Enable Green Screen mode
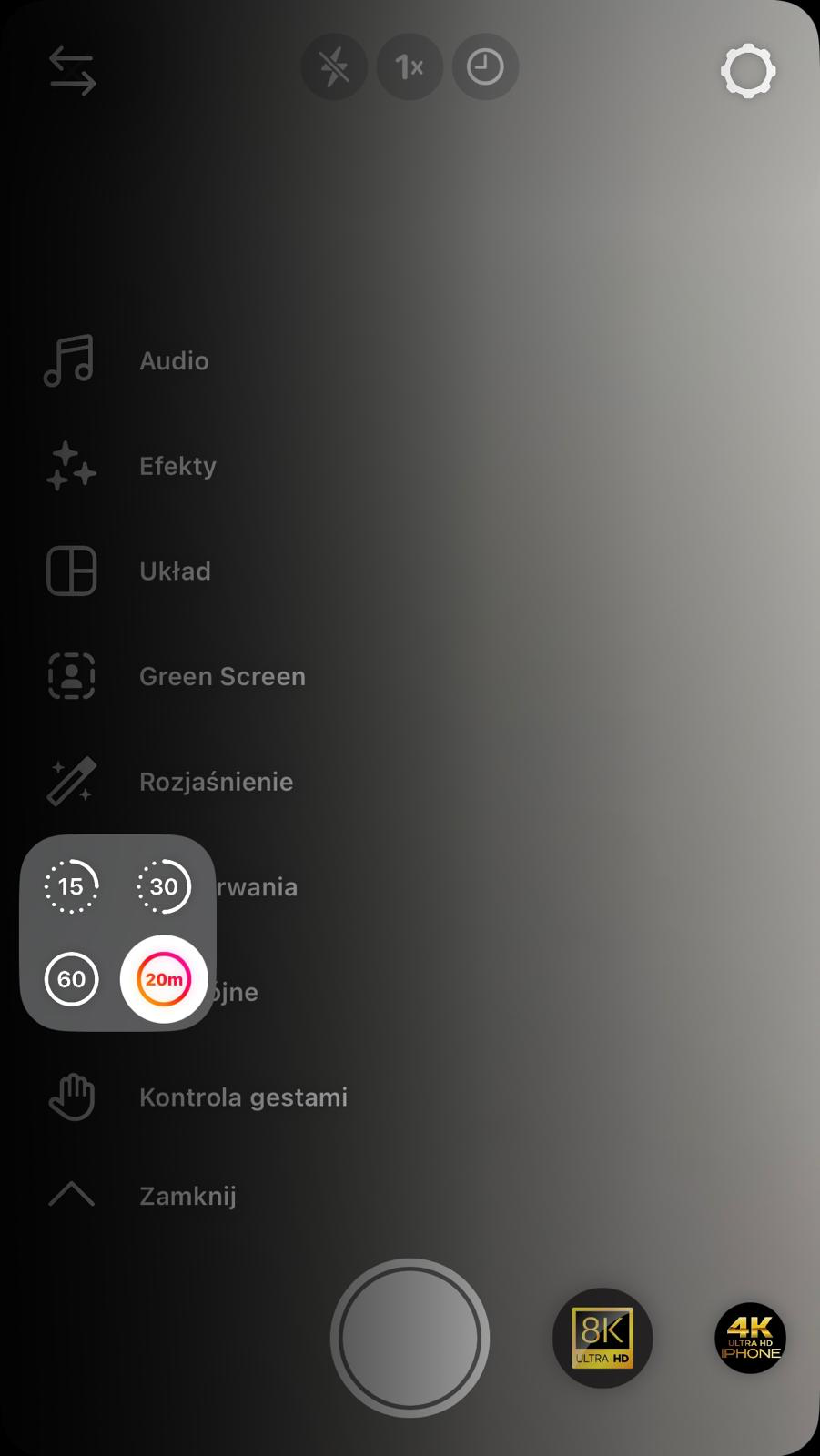Viewport: 820px width, 1456px height. 173,676
